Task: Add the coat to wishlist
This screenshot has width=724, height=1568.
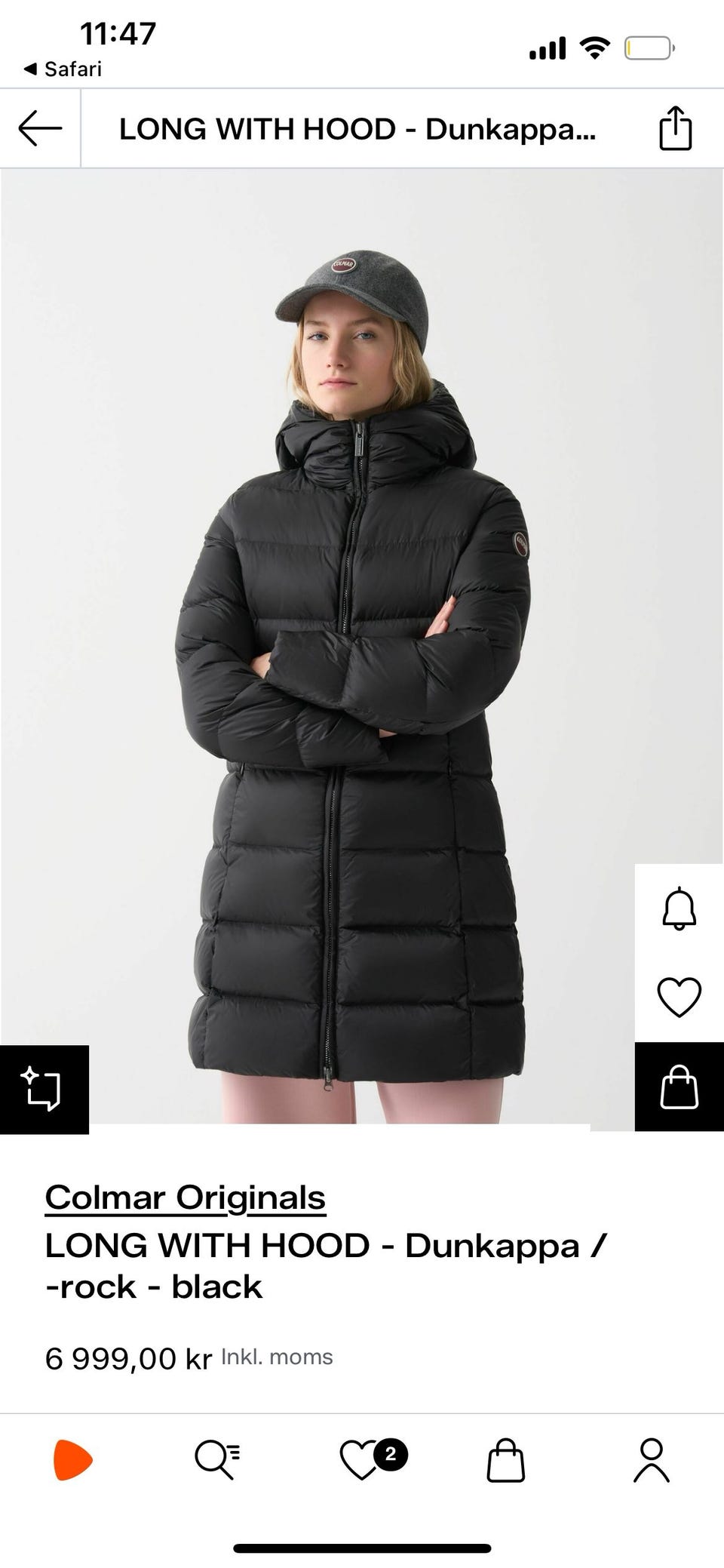Action: [679, 997]
